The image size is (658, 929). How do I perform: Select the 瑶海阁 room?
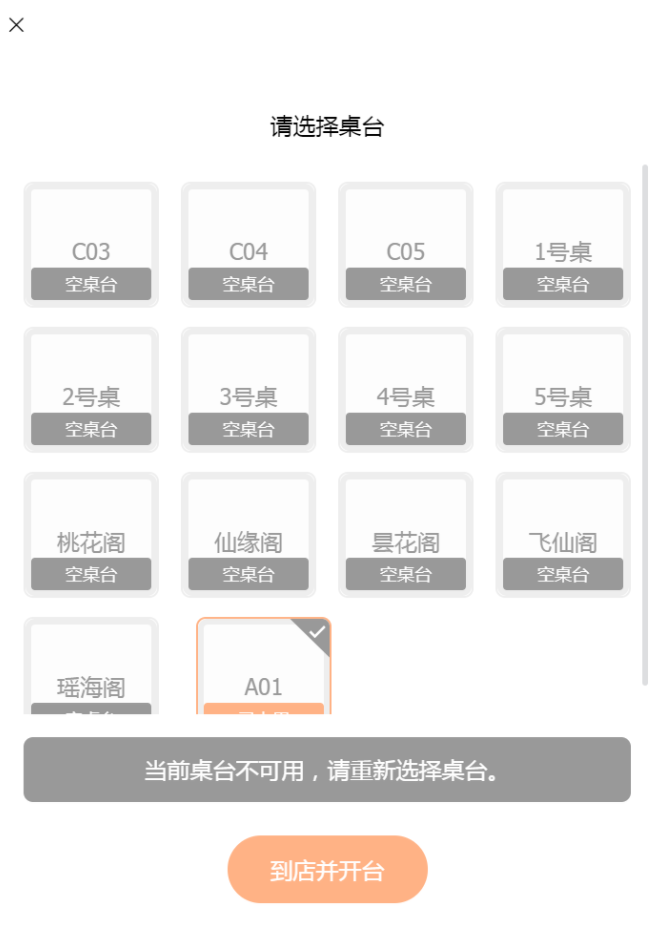coord(91,668)
